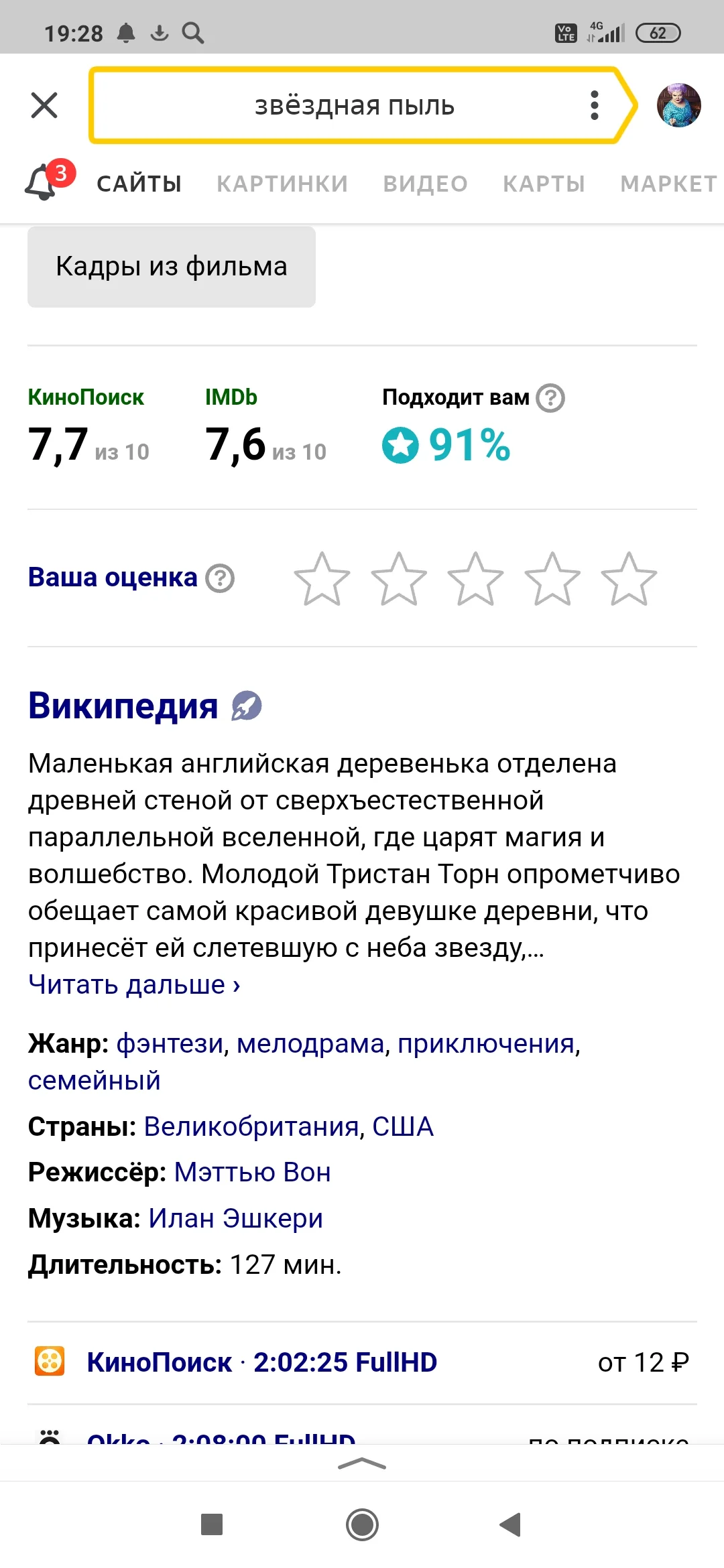Tap the search query input field
Viewport: 724px width, 1568px height.
(x=355, y=105)
